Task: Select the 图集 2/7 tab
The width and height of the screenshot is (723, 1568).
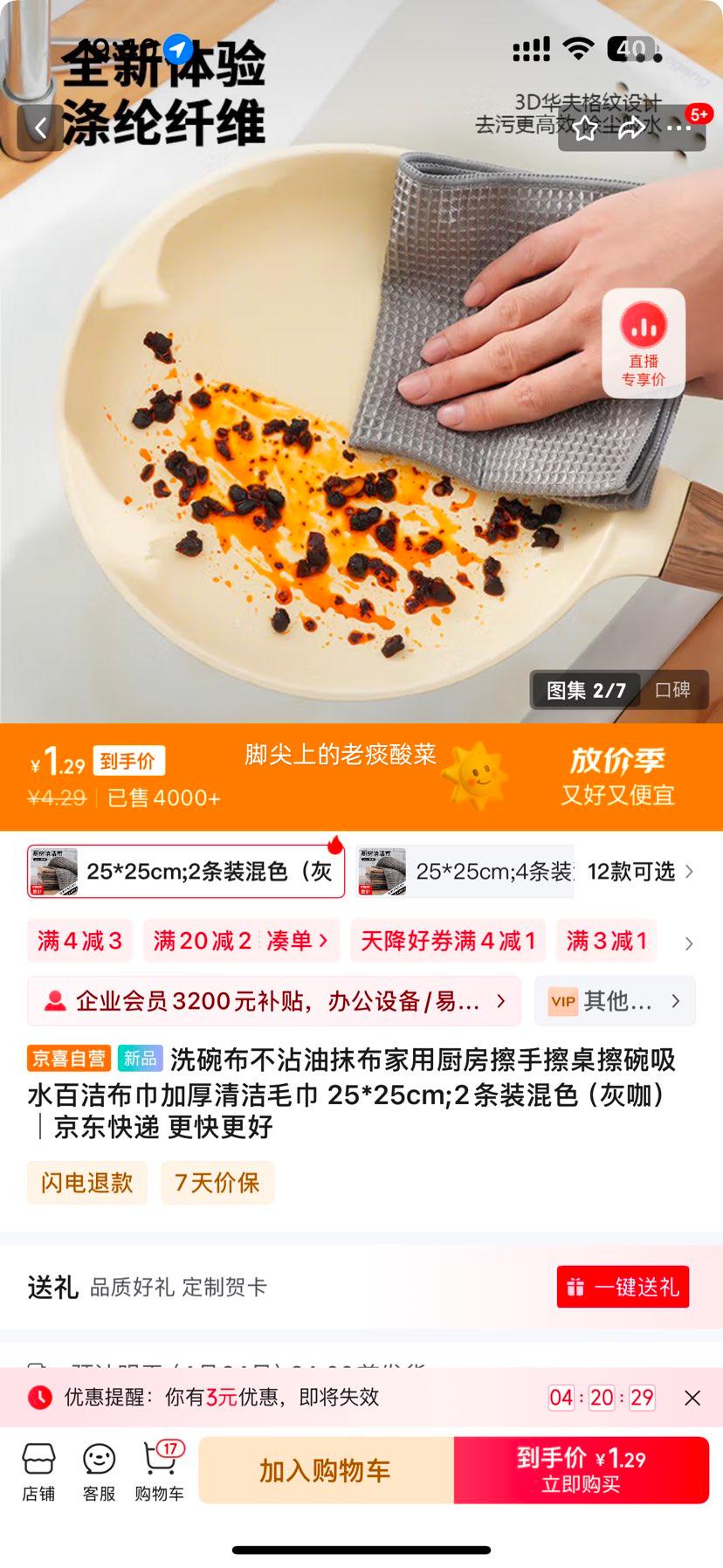Action: coord(583,689)
